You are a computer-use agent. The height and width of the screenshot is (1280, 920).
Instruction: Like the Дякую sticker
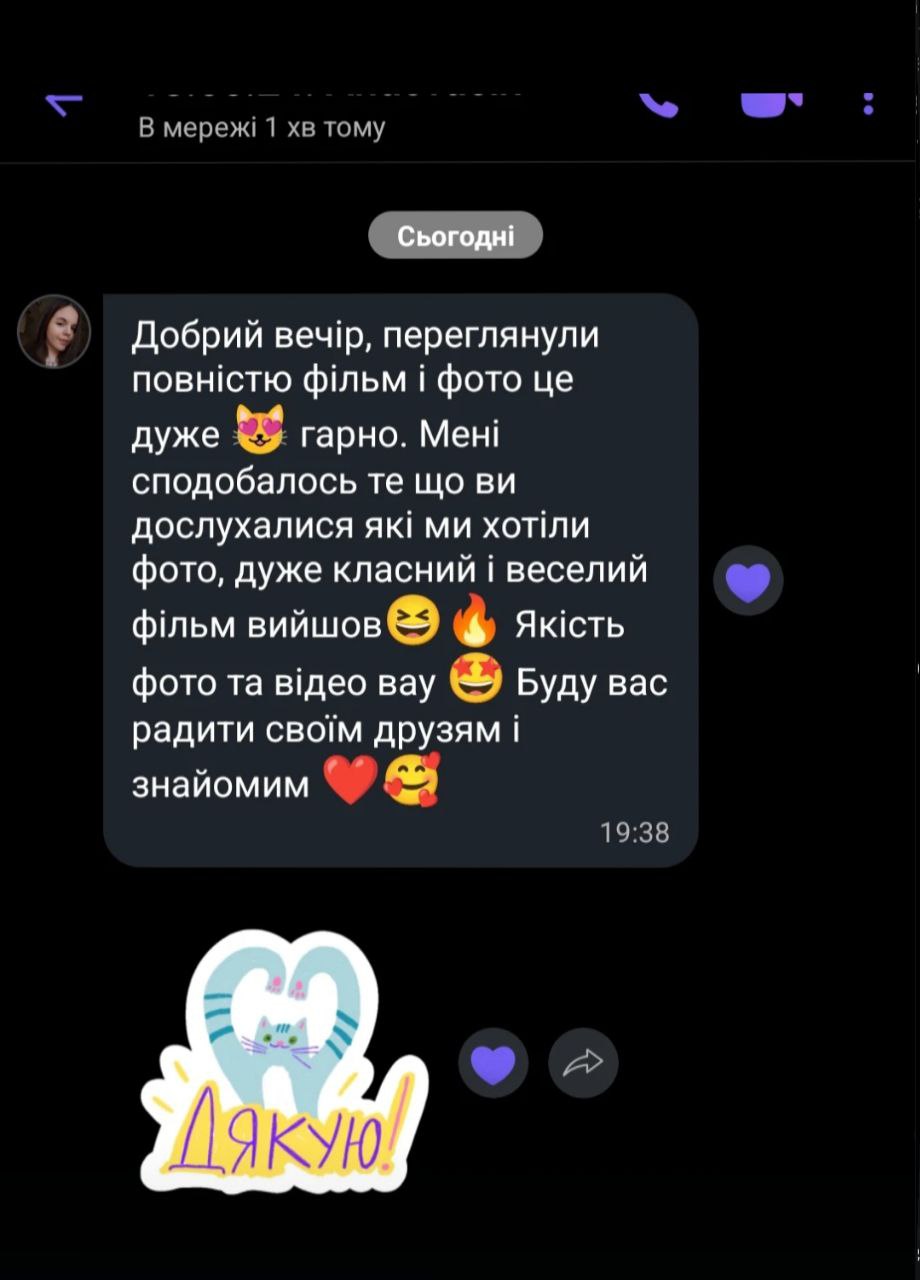(493, 1063)
